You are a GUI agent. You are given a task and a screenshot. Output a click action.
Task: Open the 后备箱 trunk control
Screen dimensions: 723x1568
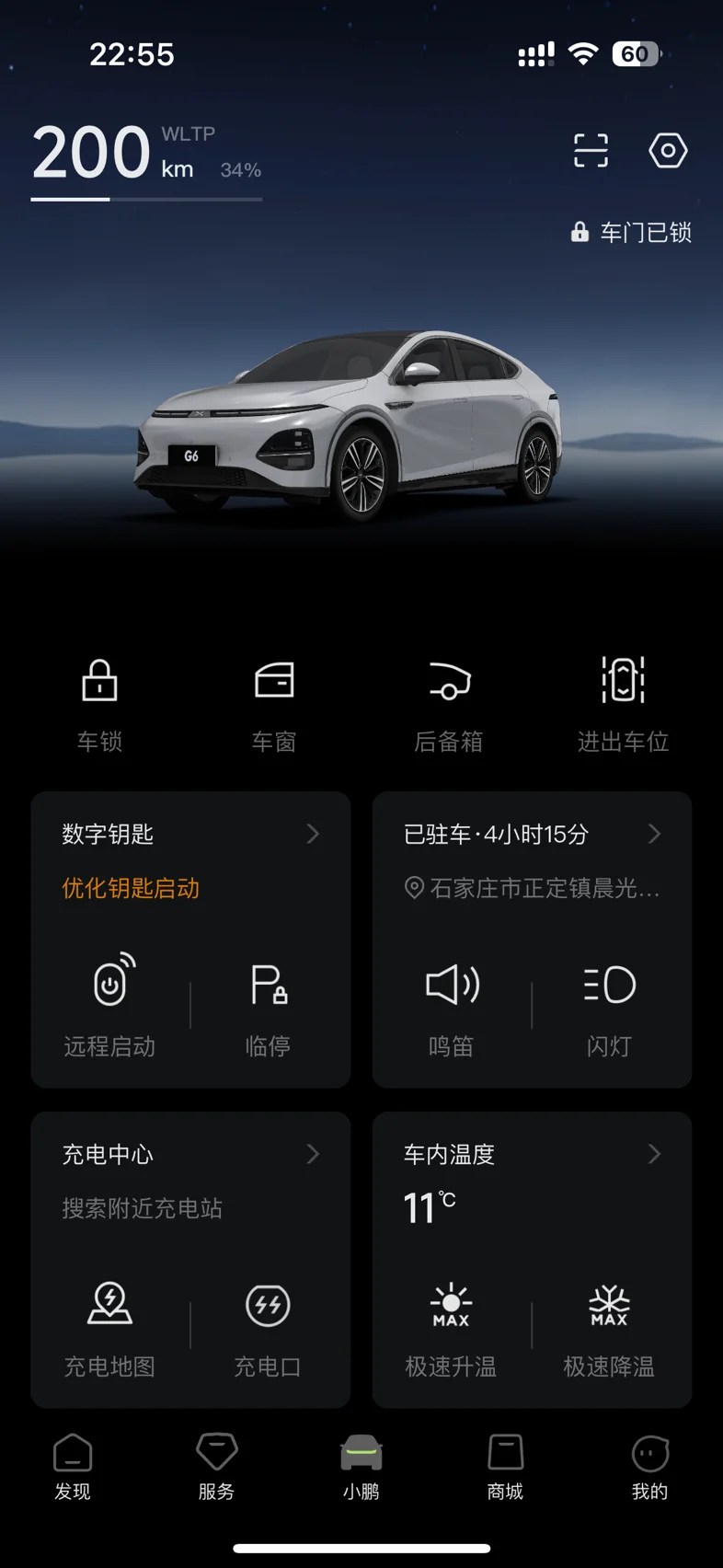coord(449,706)
